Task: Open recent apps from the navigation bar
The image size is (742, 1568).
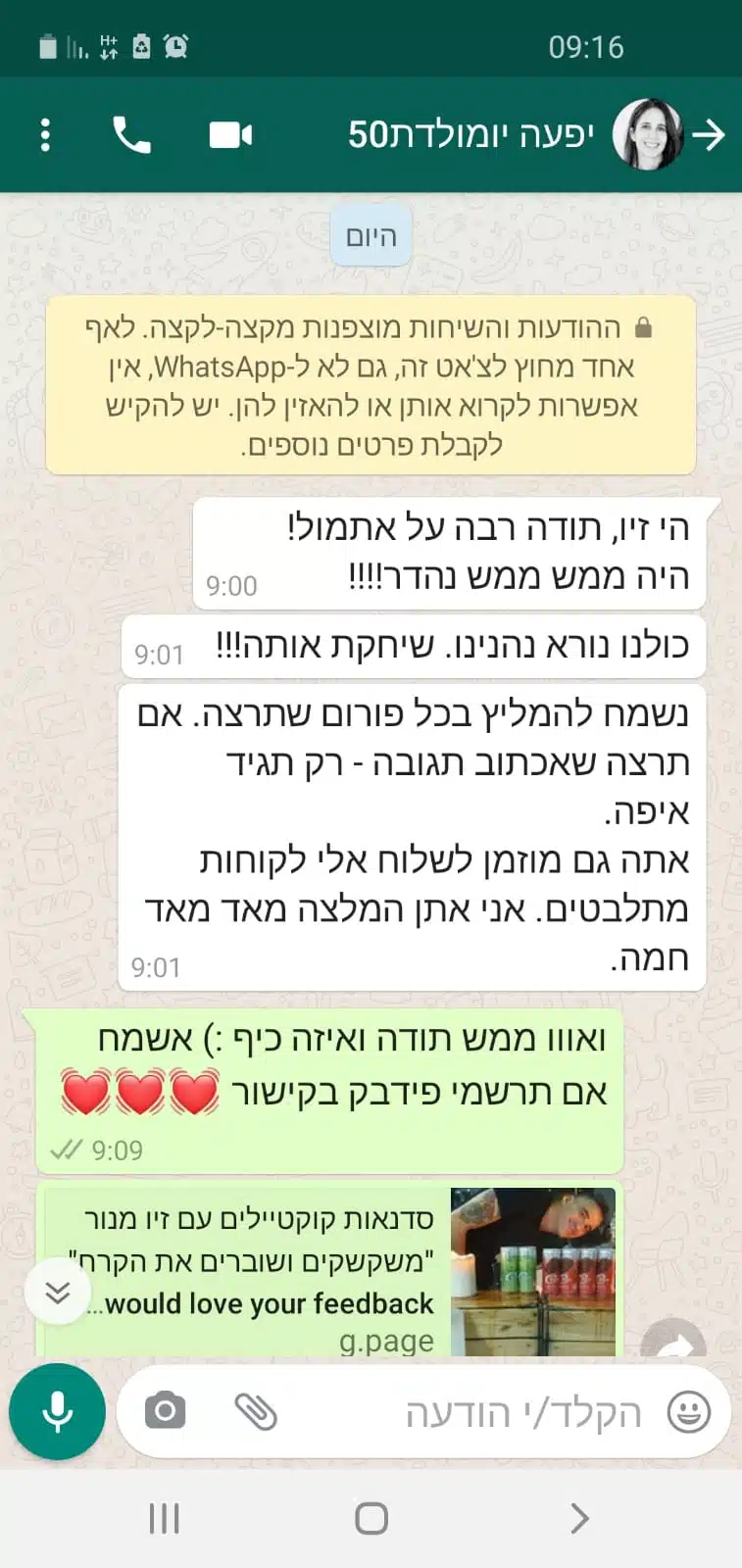Action: pyautogui.click(x=164, y=1518)
